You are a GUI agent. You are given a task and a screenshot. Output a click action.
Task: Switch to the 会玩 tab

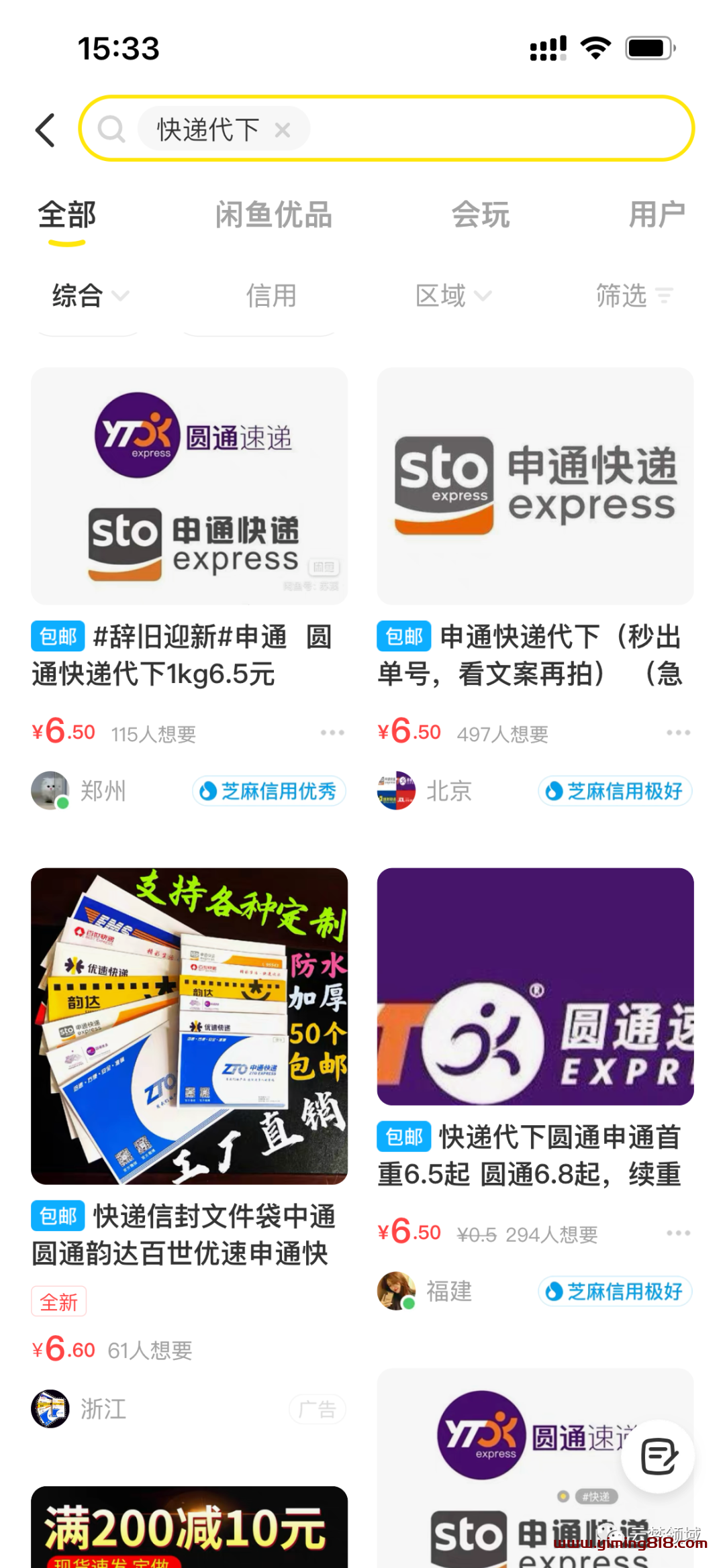pyautogui.click(x=481, y=215)
